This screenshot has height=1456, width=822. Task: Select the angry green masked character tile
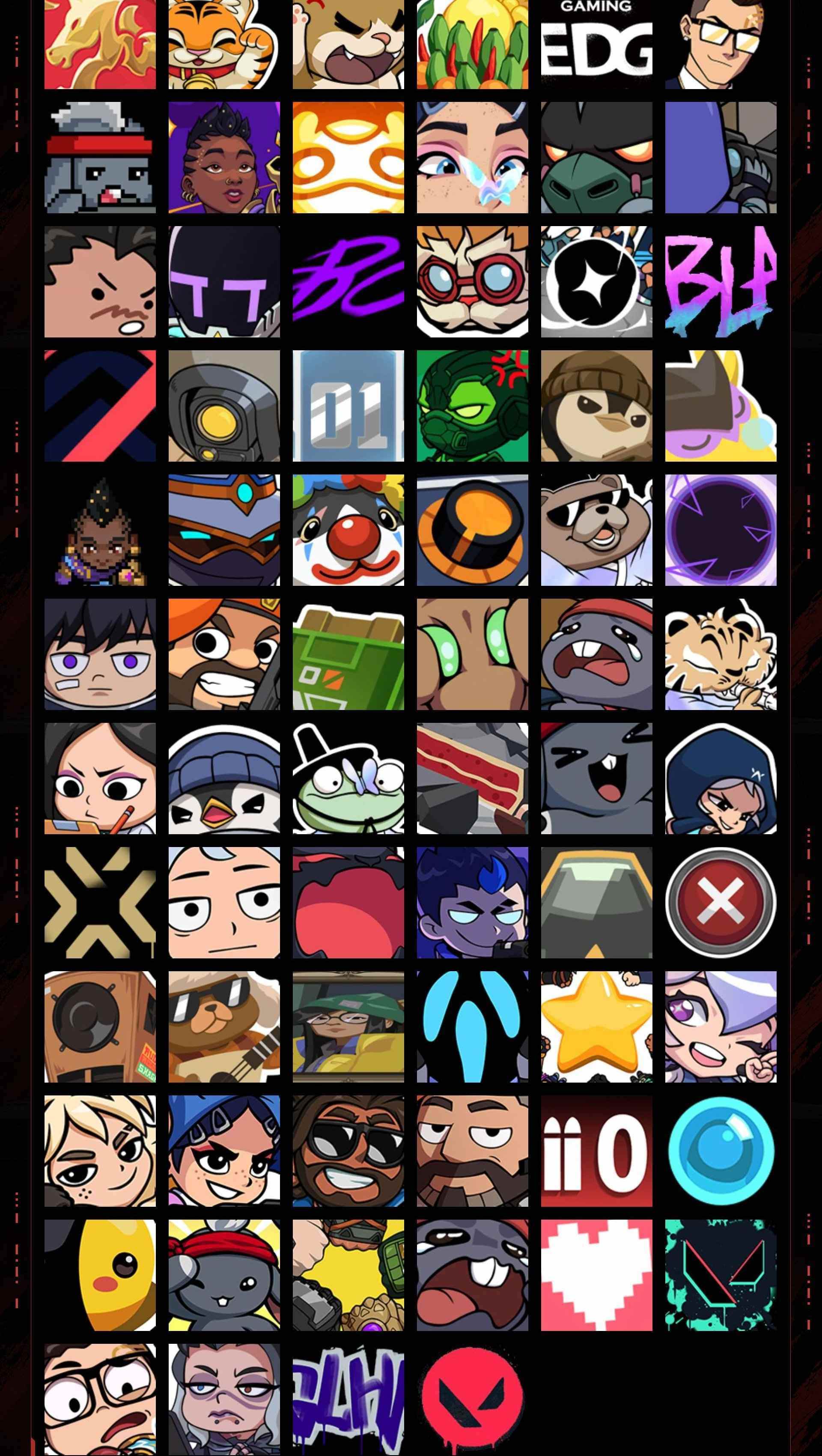472,406
